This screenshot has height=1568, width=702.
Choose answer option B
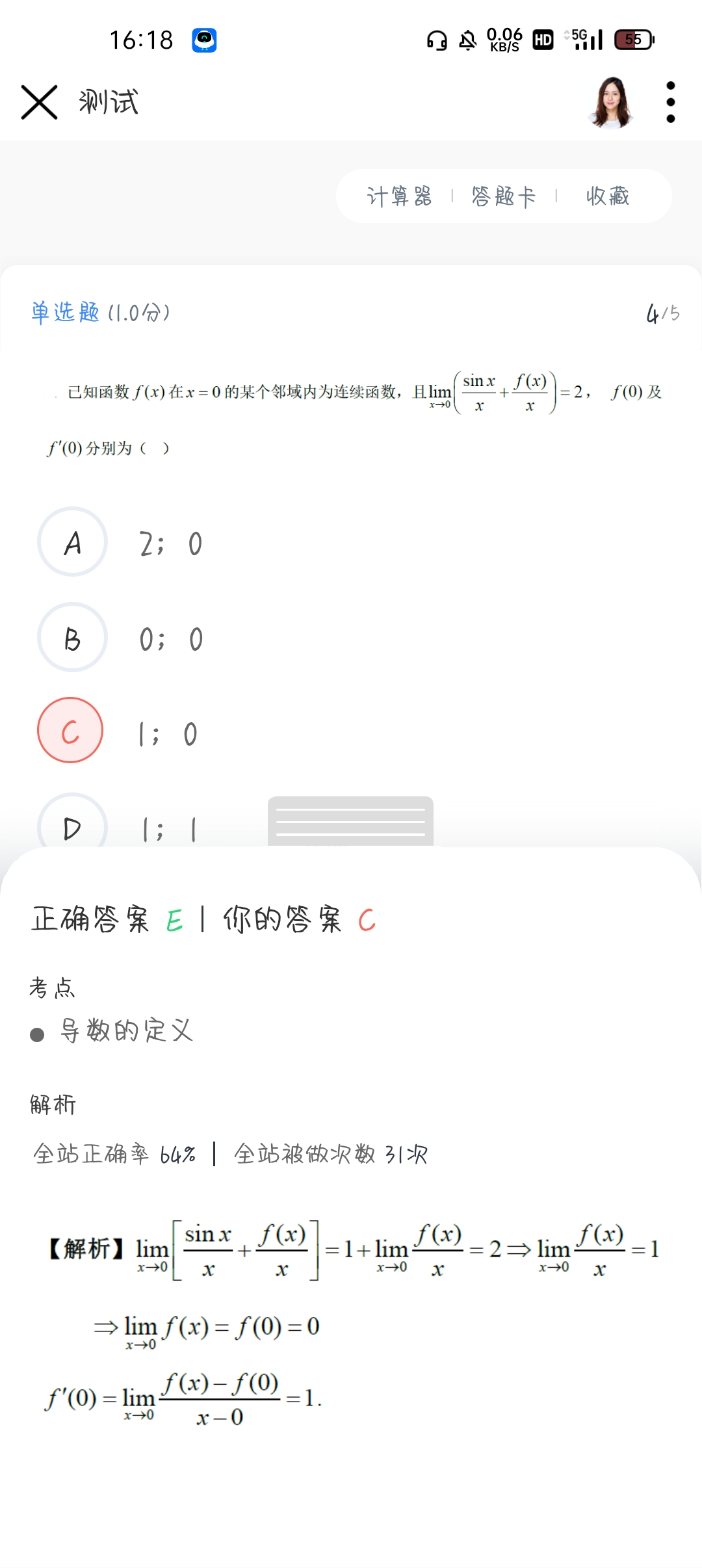(x=72, y=637)
